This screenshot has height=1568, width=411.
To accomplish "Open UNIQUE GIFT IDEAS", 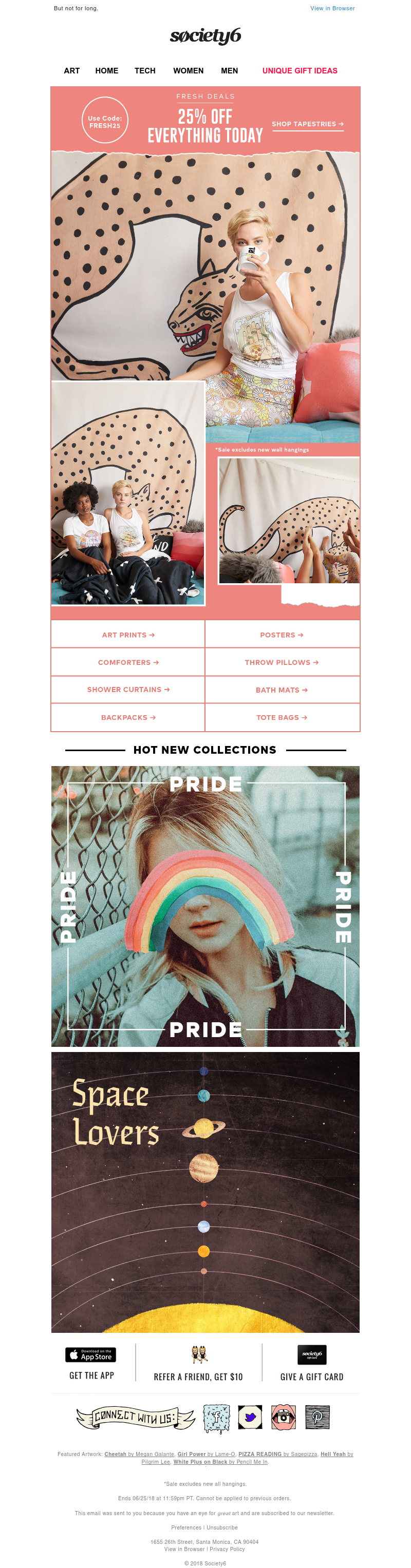I will point(300,71).
